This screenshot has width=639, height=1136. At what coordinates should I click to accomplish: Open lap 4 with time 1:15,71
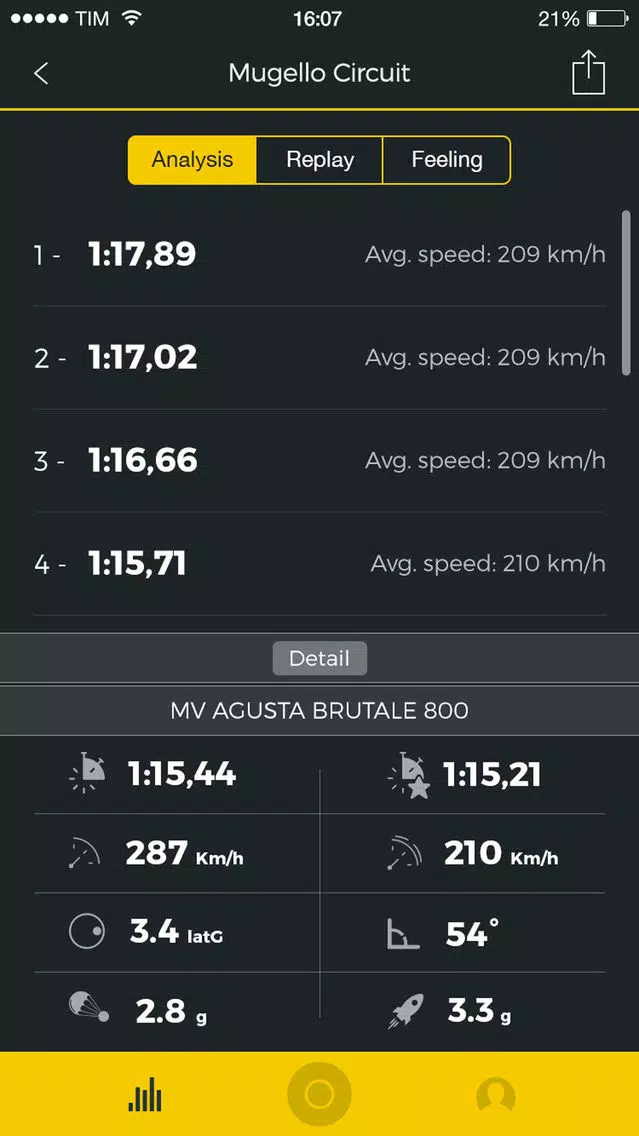point(320,564)
